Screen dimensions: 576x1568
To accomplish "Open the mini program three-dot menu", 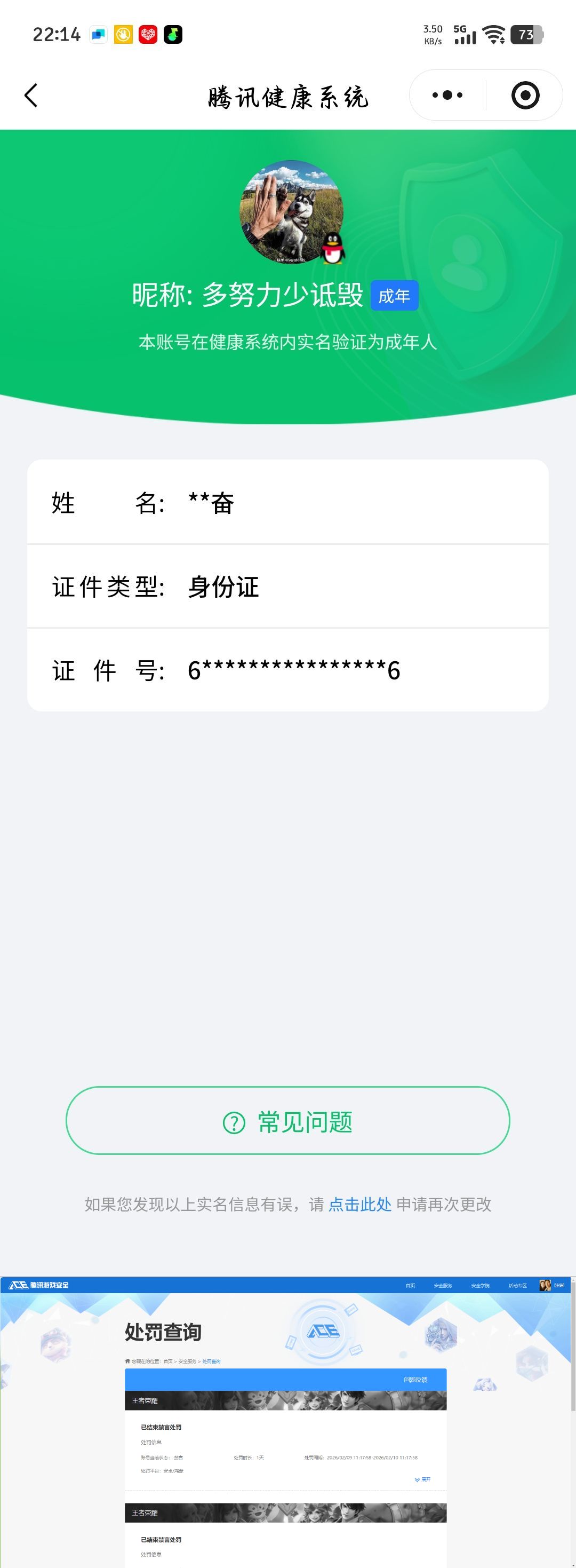I will coord(447,96).
